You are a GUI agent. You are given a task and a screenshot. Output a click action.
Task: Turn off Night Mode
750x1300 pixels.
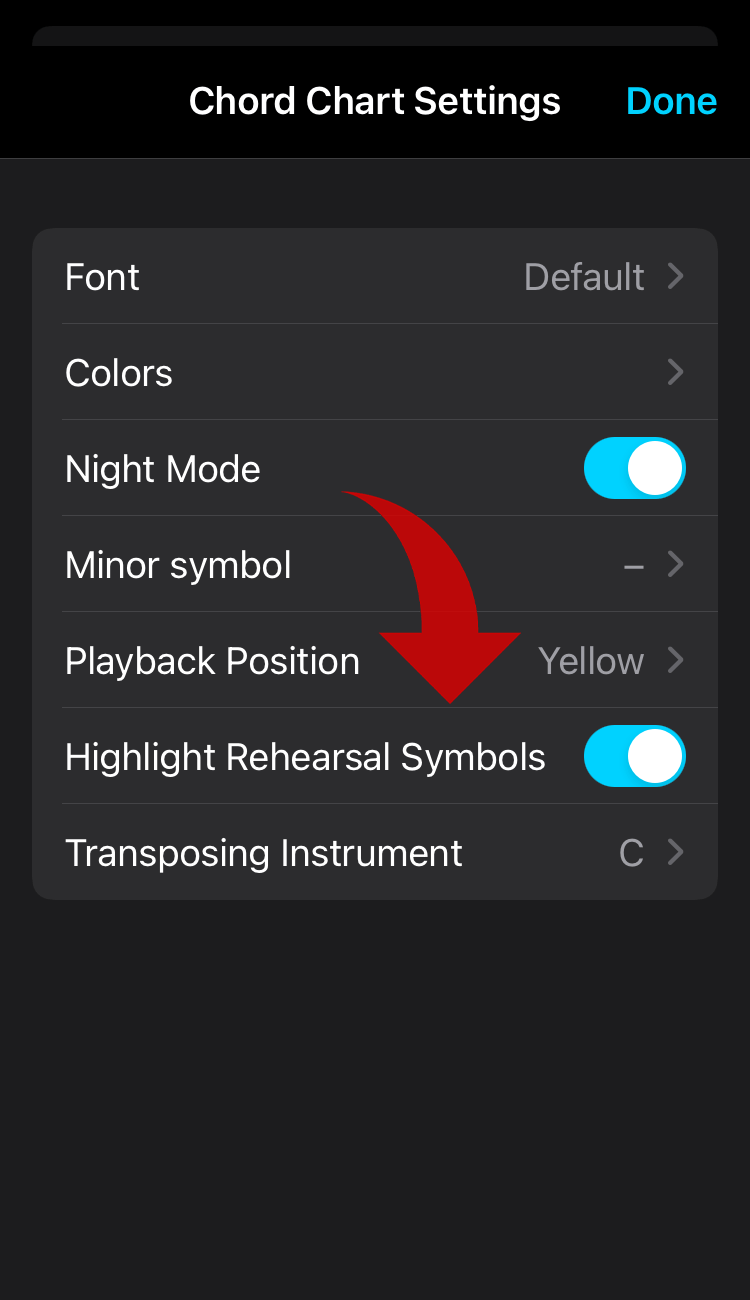pyautogui.click(x=634, y=469)
